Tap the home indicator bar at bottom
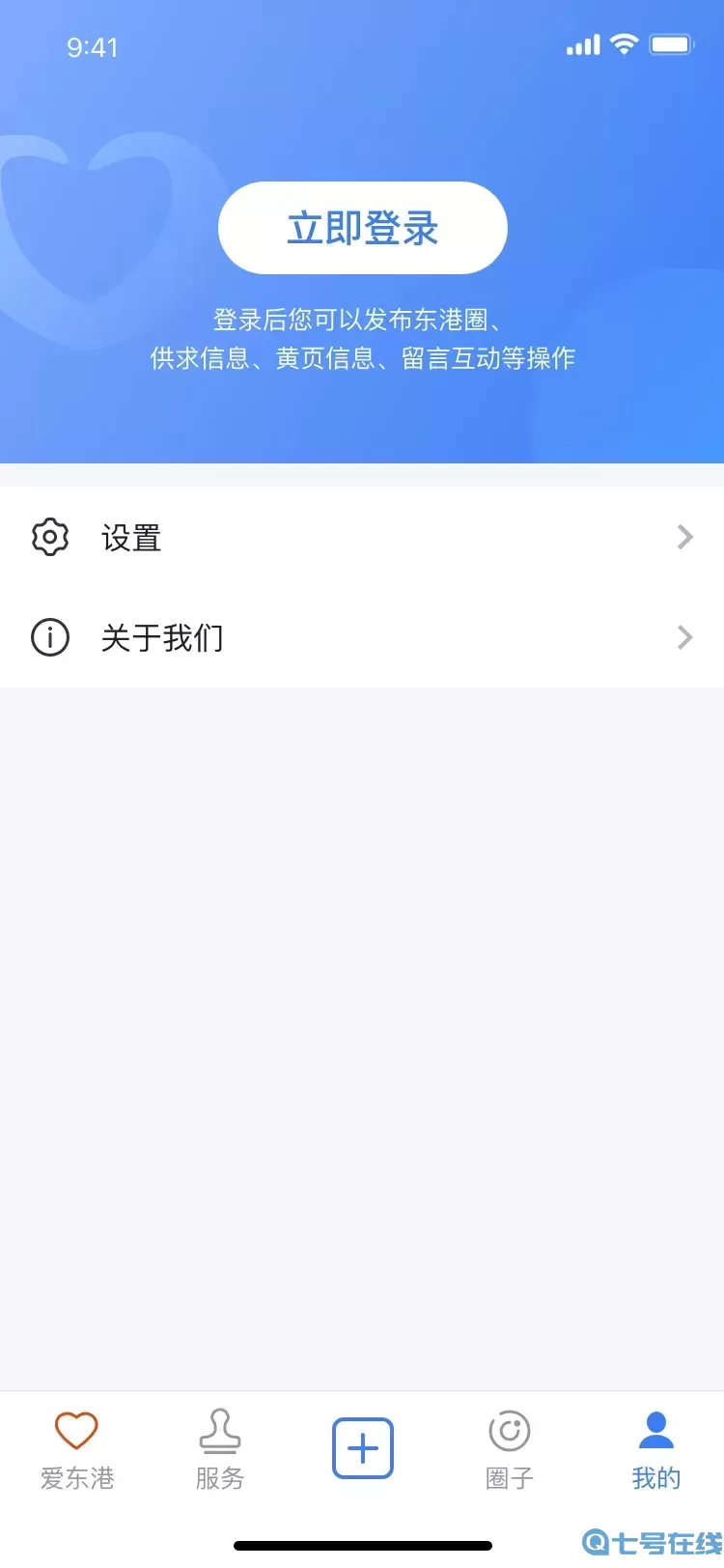This screenshot has width=724, height=1568. (362, 1543)
